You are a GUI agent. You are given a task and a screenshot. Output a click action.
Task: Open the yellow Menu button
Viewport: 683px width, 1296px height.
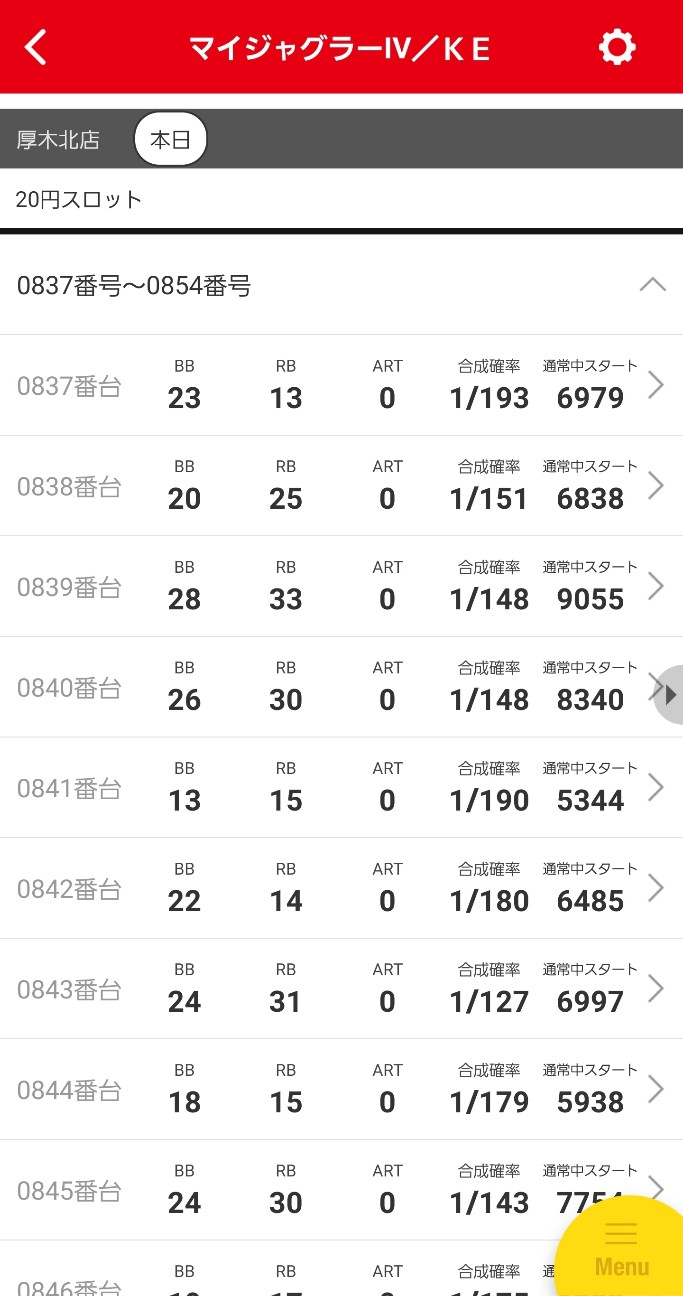tap(622, 1252)
